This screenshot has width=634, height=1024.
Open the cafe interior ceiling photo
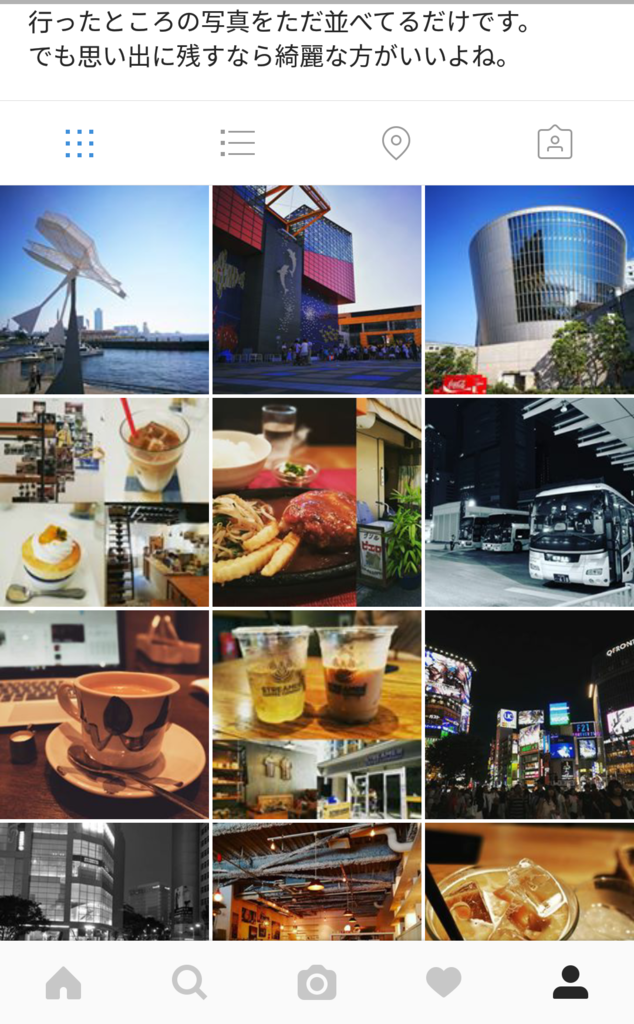[x=316, y=881]
